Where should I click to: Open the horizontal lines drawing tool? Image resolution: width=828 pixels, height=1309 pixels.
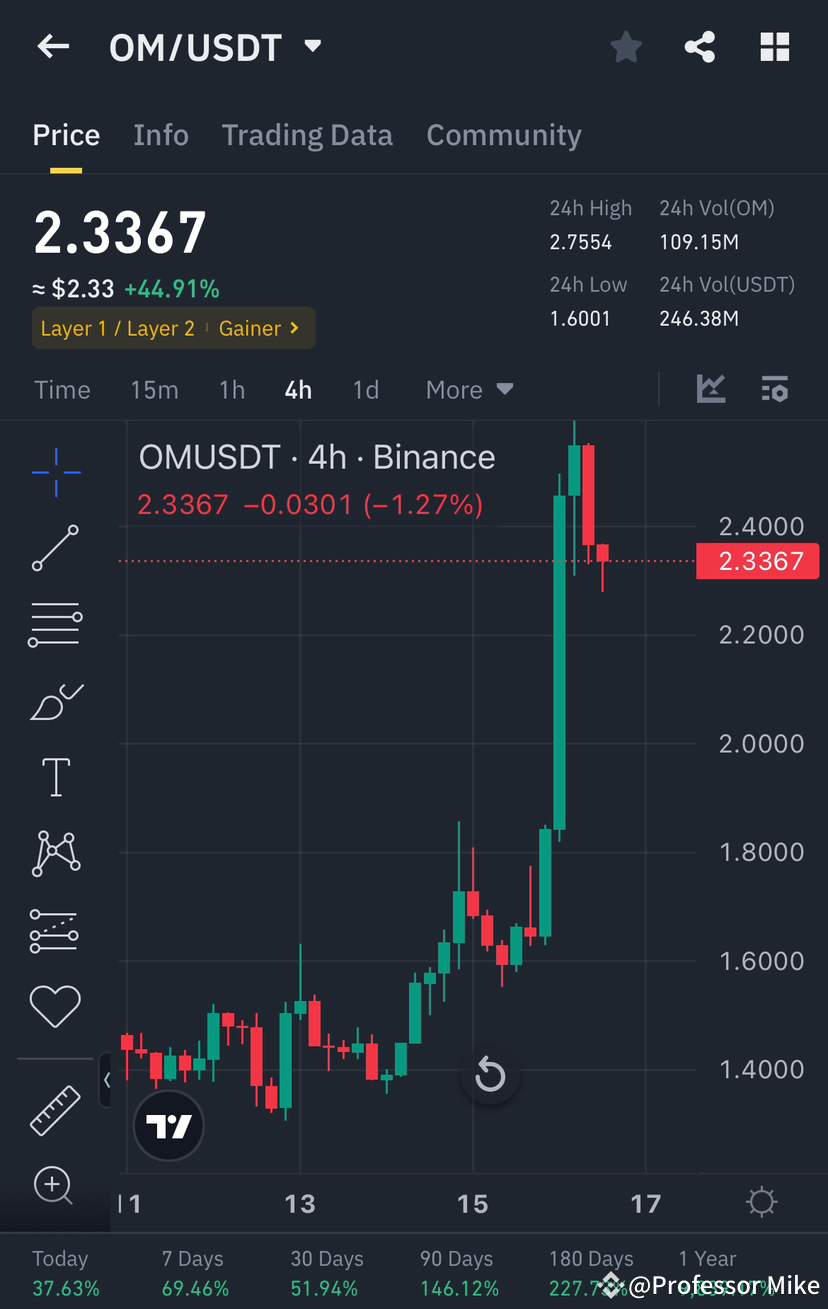[x=55, y=624]
